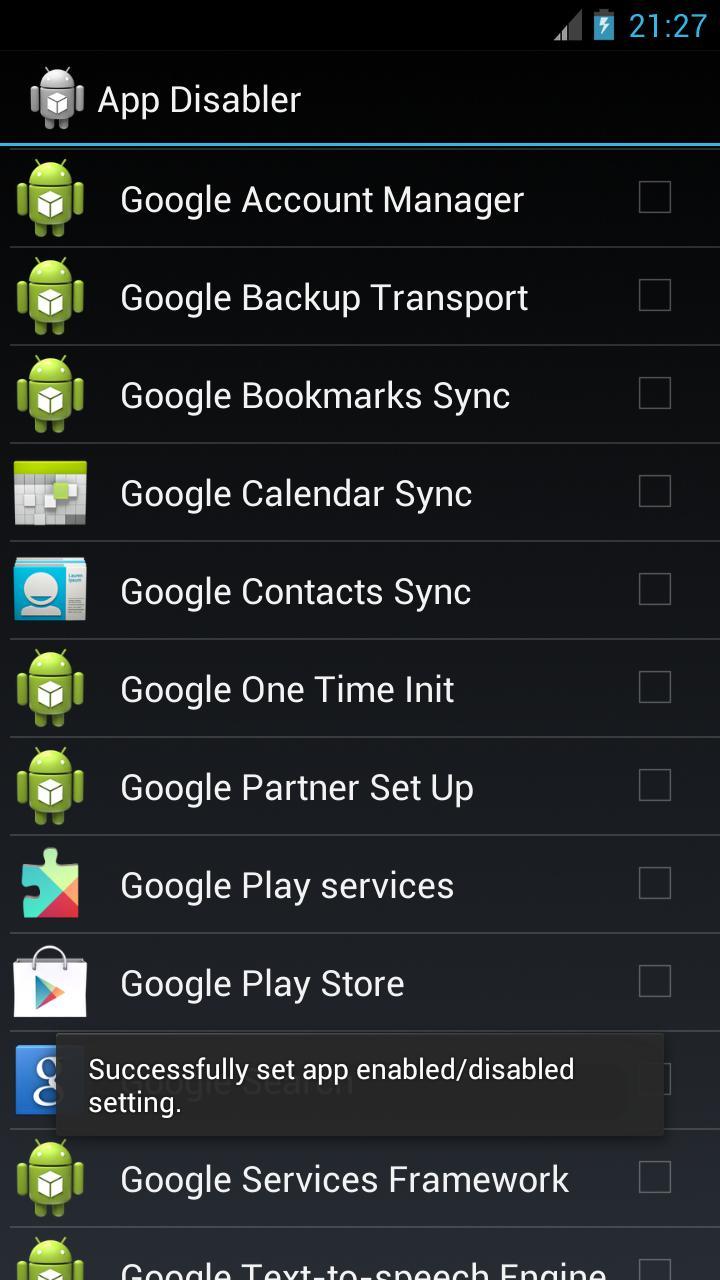This screenshot has height=1280, width=720.
Task: Click the Google Contacts Sync app icon
Action: point(50,590)
